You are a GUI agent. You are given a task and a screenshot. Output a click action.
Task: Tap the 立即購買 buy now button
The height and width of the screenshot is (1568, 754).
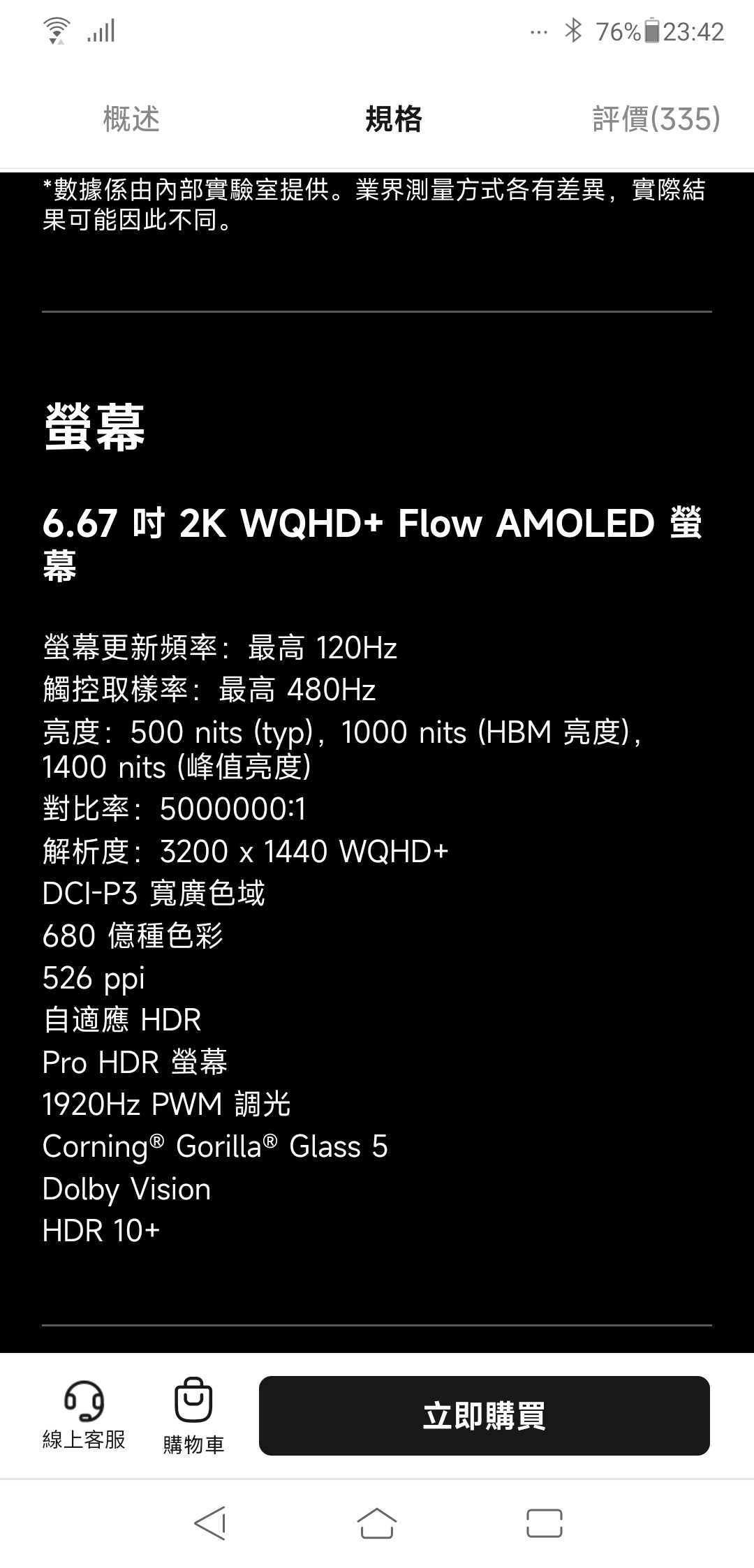[485, 1415]
